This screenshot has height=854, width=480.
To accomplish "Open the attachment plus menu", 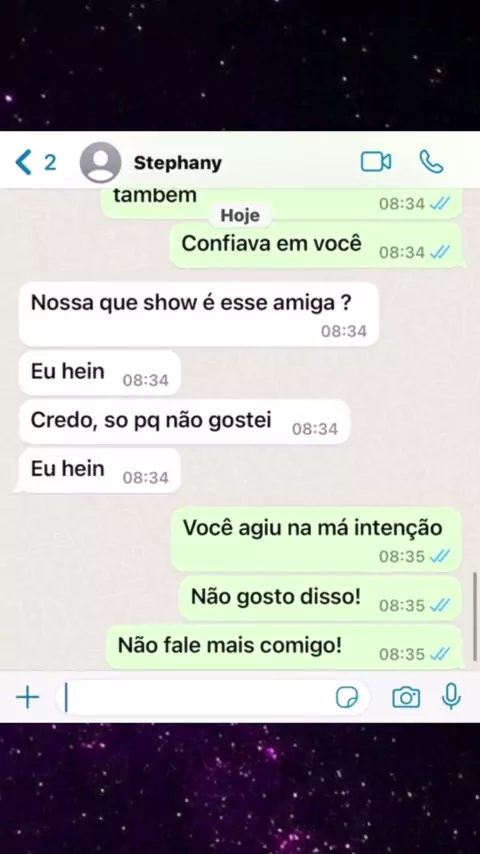I will [27, 697].
